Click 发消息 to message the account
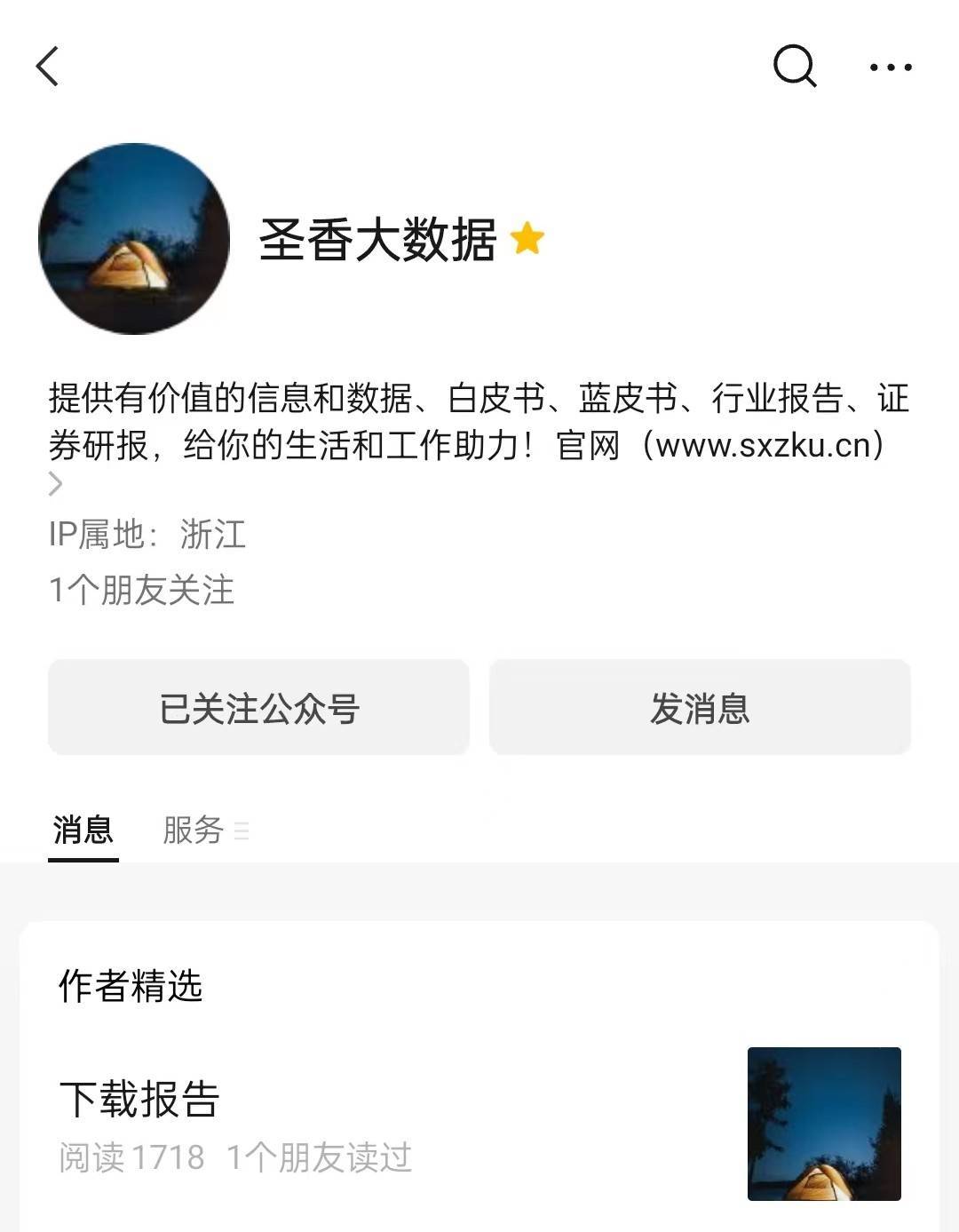This screenshot has height=1232, width=959. (x=701, y=707)
